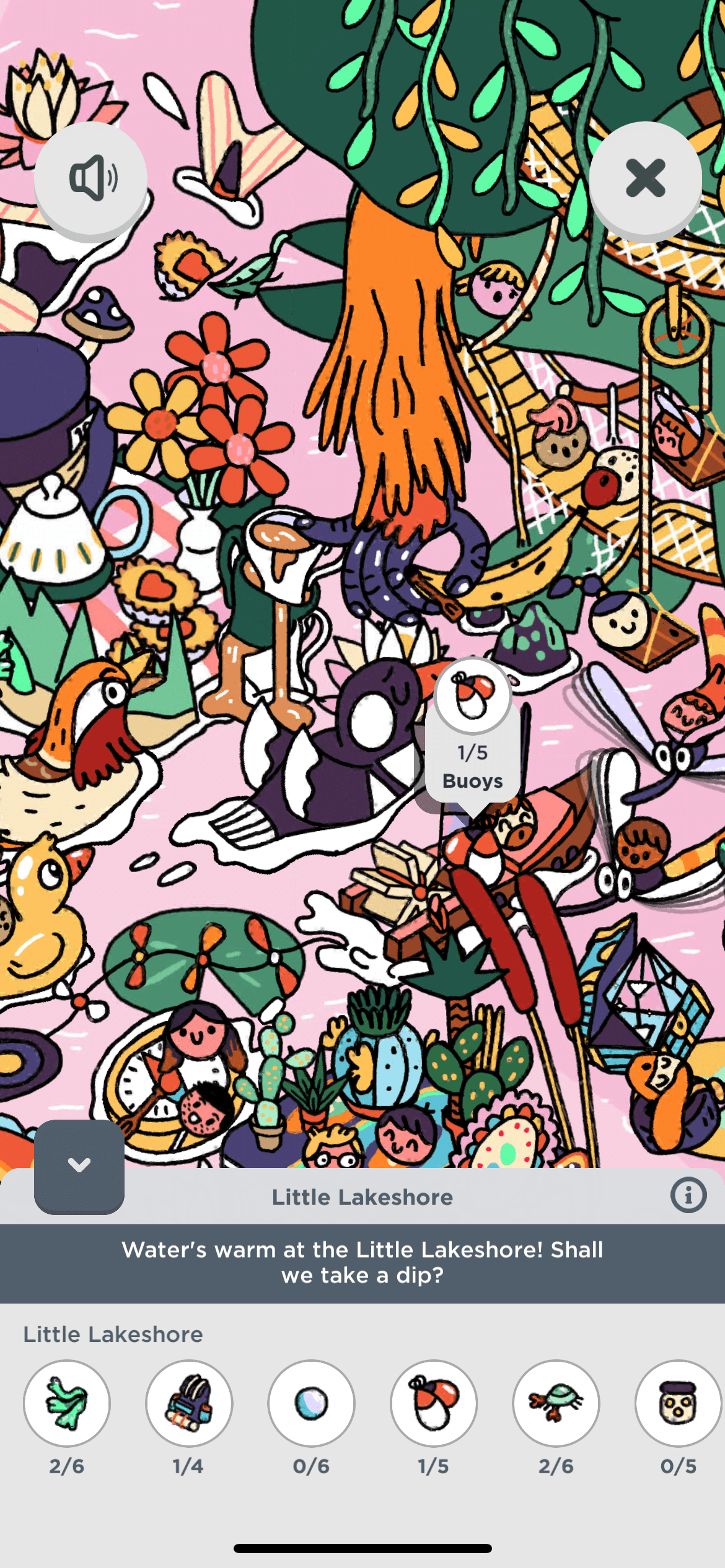Select the backpack item, 1/4 found
The height and width of the screenshot is (1568, 725).
pyautogui.click(x=189, y=1403)
